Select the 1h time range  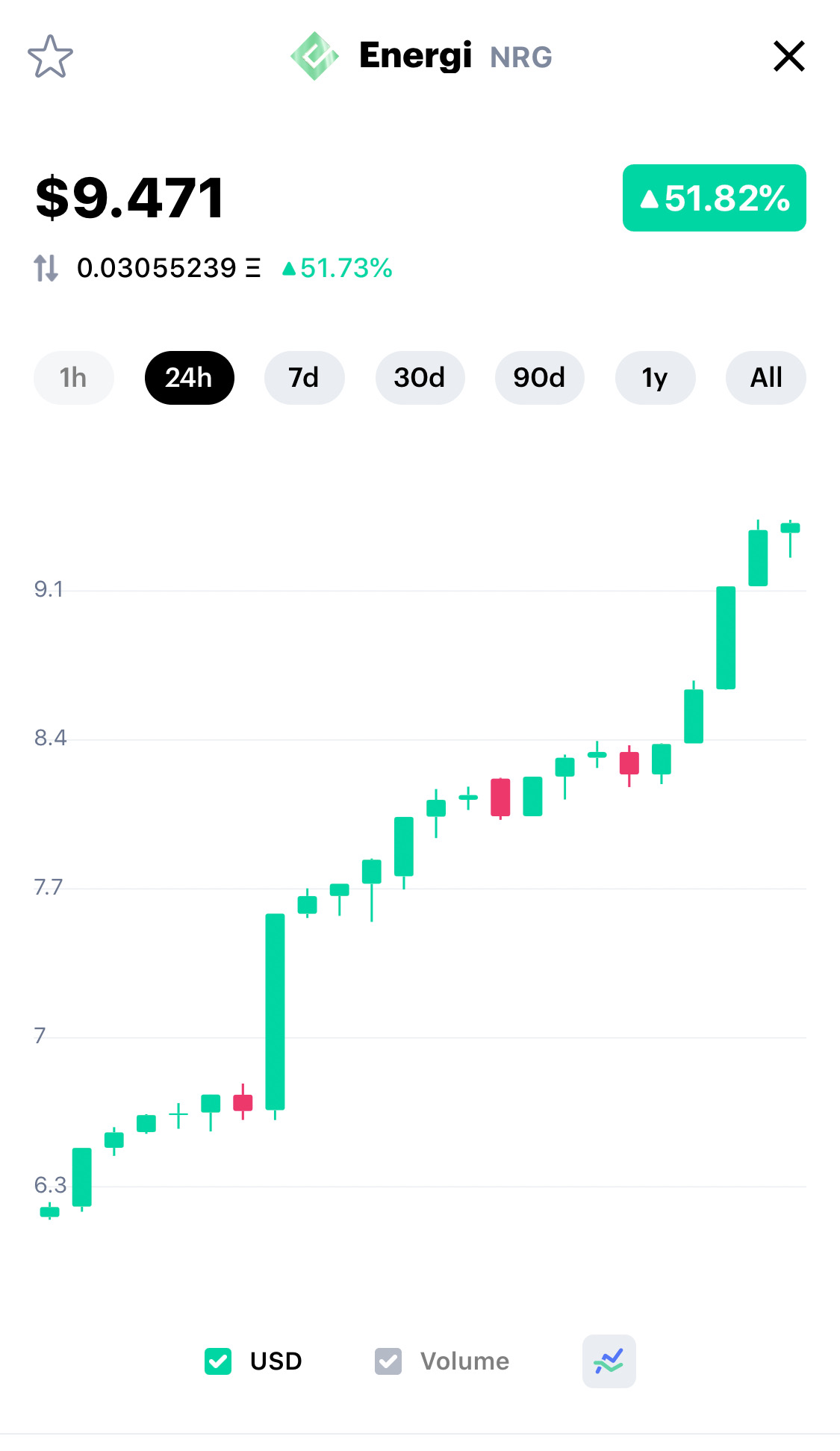[x=73, y=378]
